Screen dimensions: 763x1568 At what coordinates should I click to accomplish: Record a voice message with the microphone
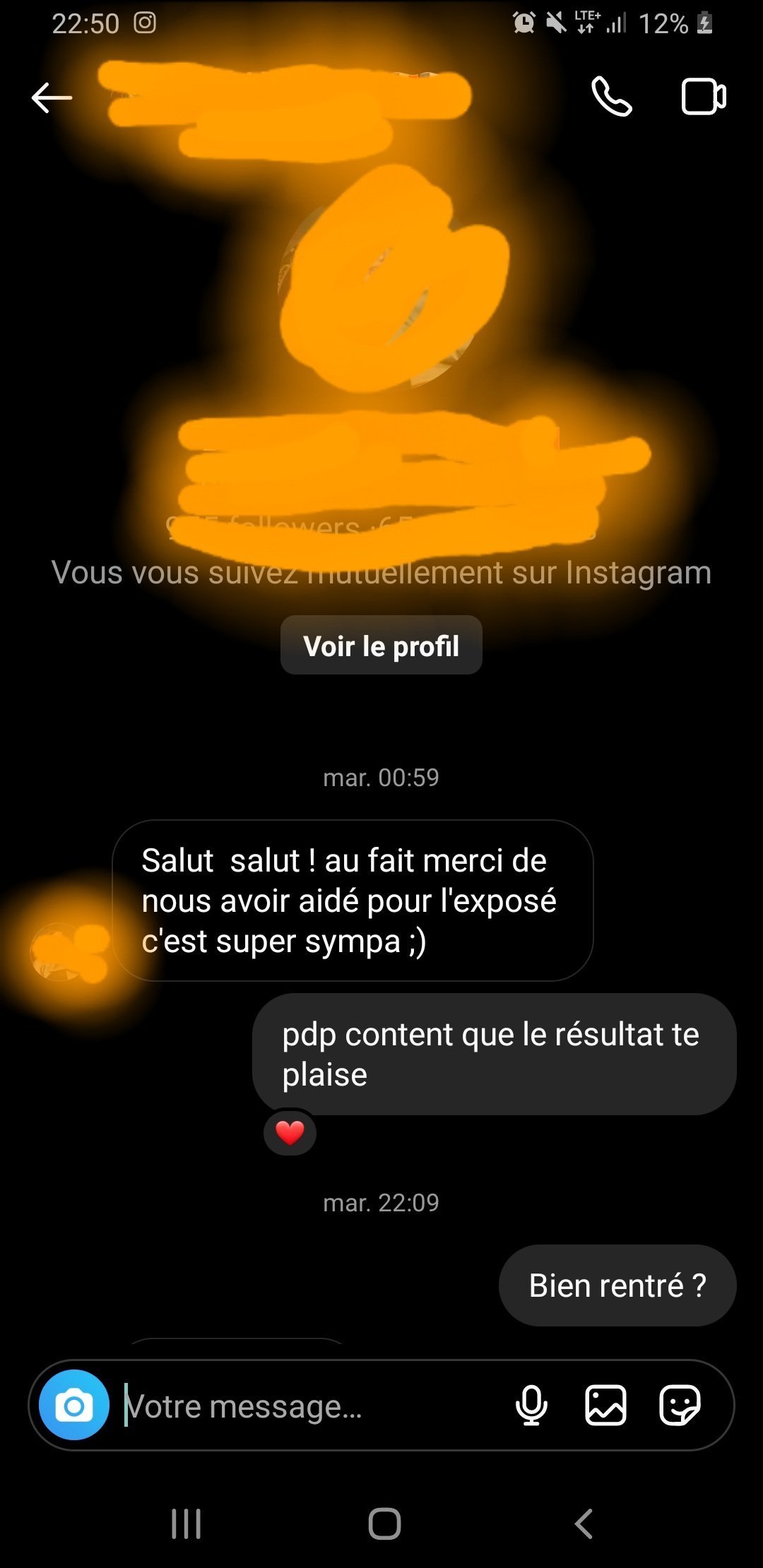click(x=531, y=1405)
